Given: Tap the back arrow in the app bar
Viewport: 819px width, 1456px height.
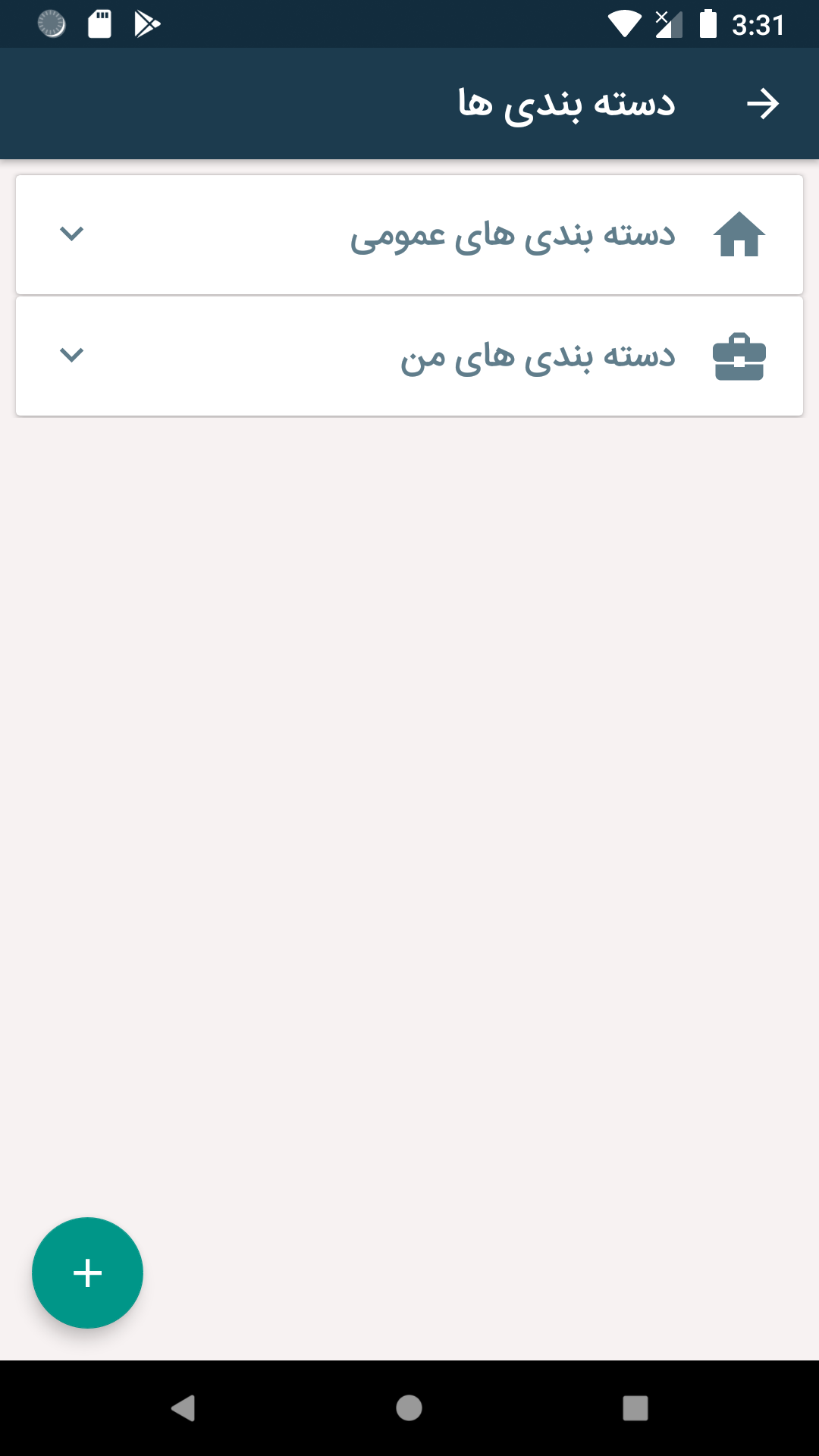Looking at the screenshot, I should (762, 104).
